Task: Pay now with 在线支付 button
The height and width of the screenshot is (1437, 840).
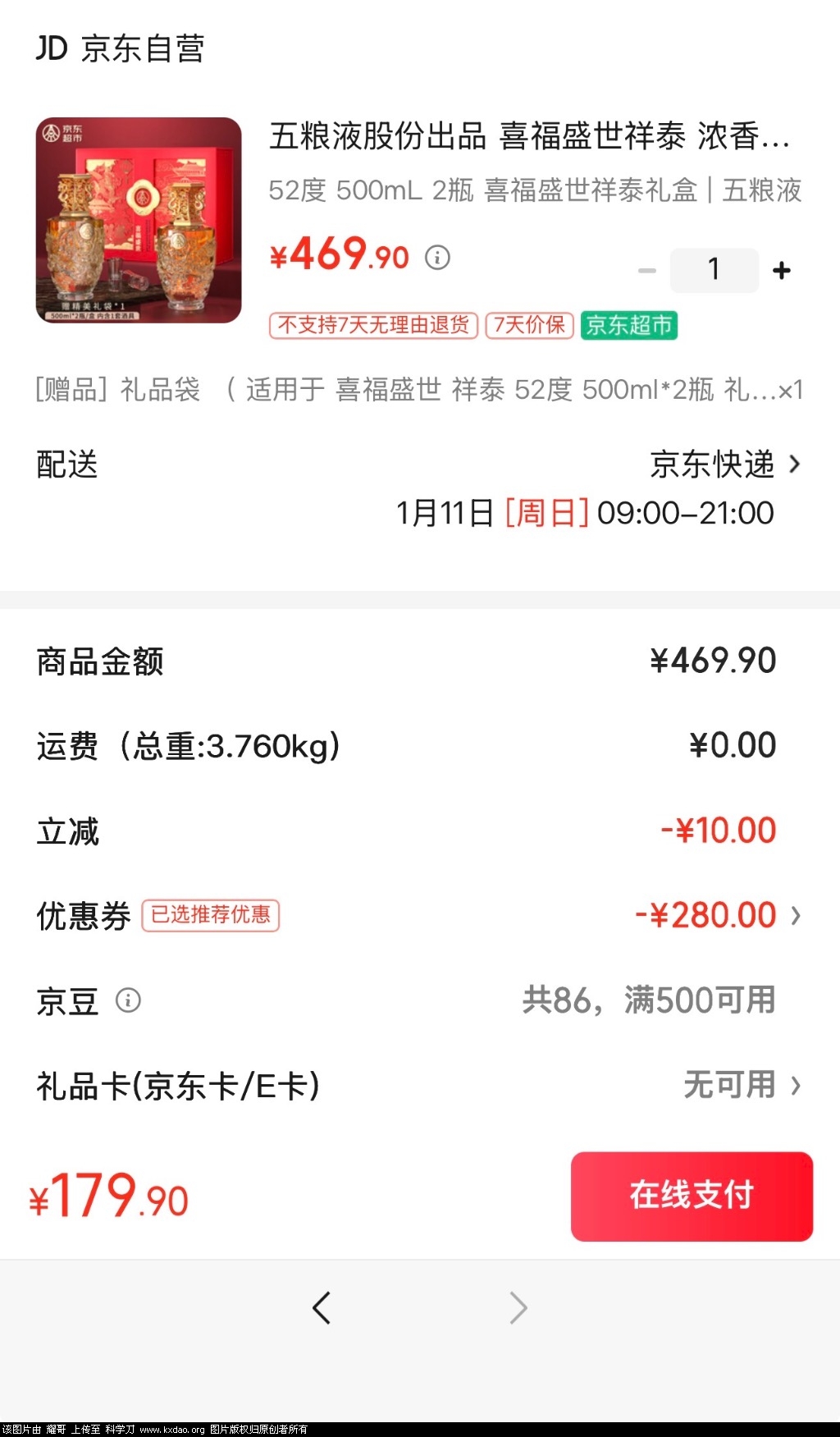Action: [692, 1196]
